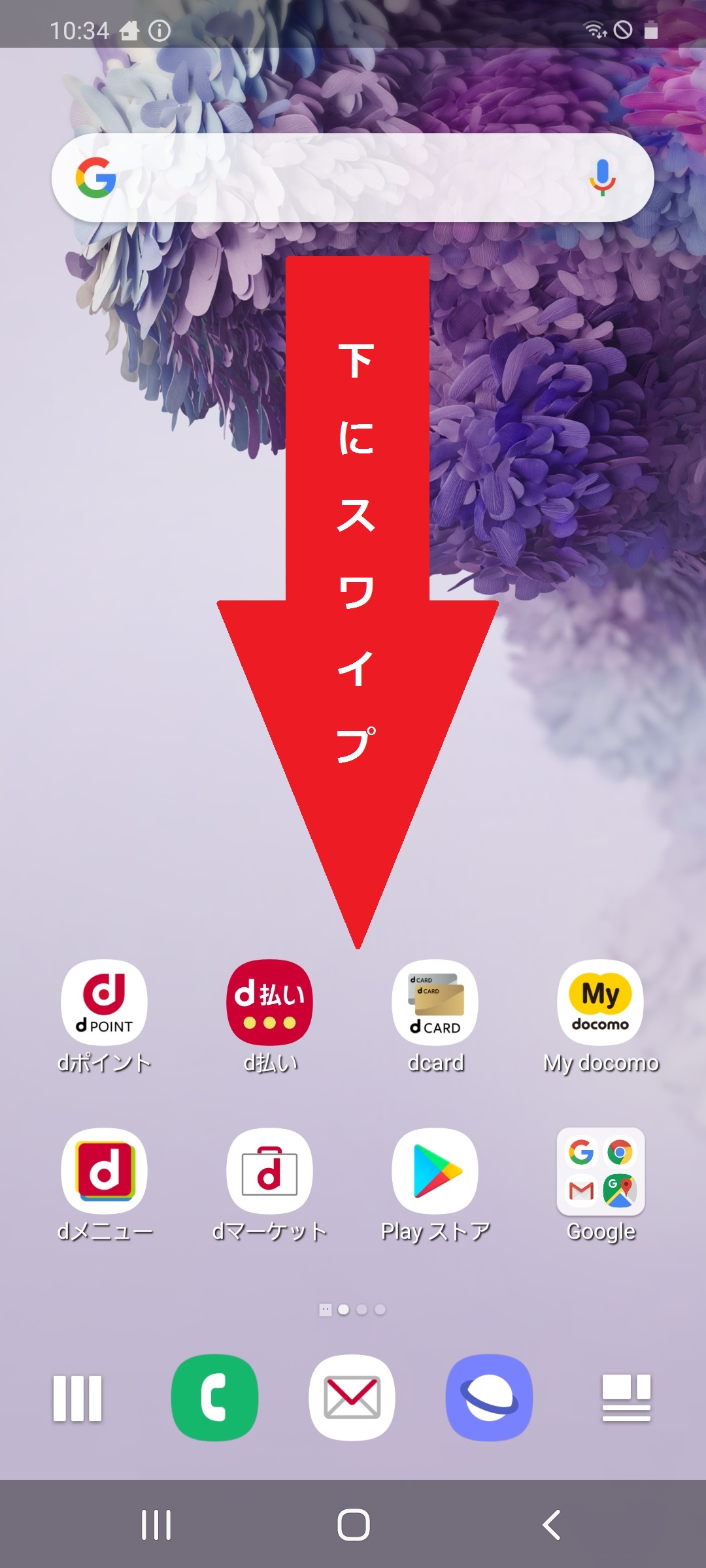Viewport: 706px width, 1568px height.
Task: Open the apps list icon at dock right
Action: coord(626,1397)
